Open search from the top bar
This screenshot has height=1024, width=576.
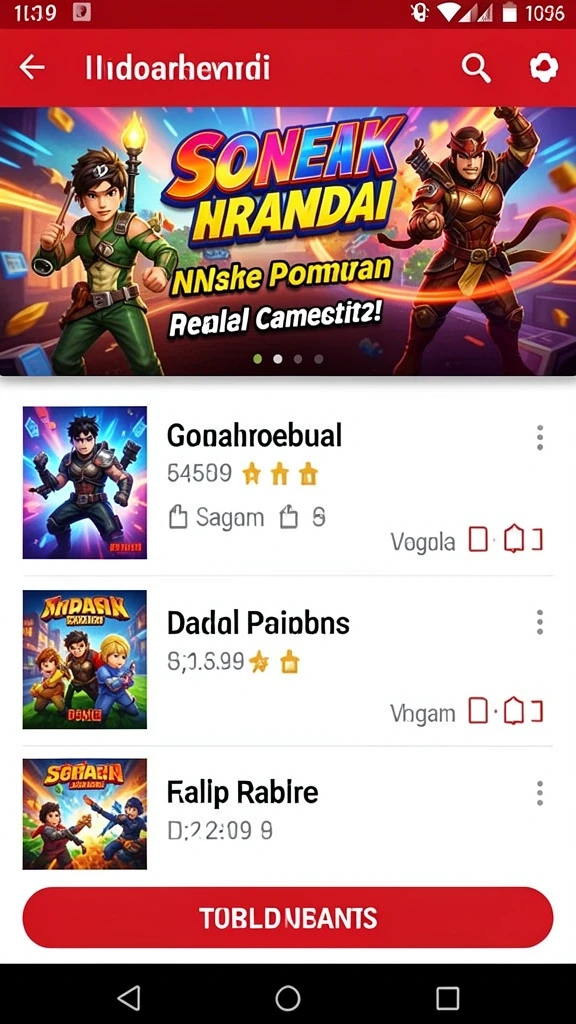476,67
